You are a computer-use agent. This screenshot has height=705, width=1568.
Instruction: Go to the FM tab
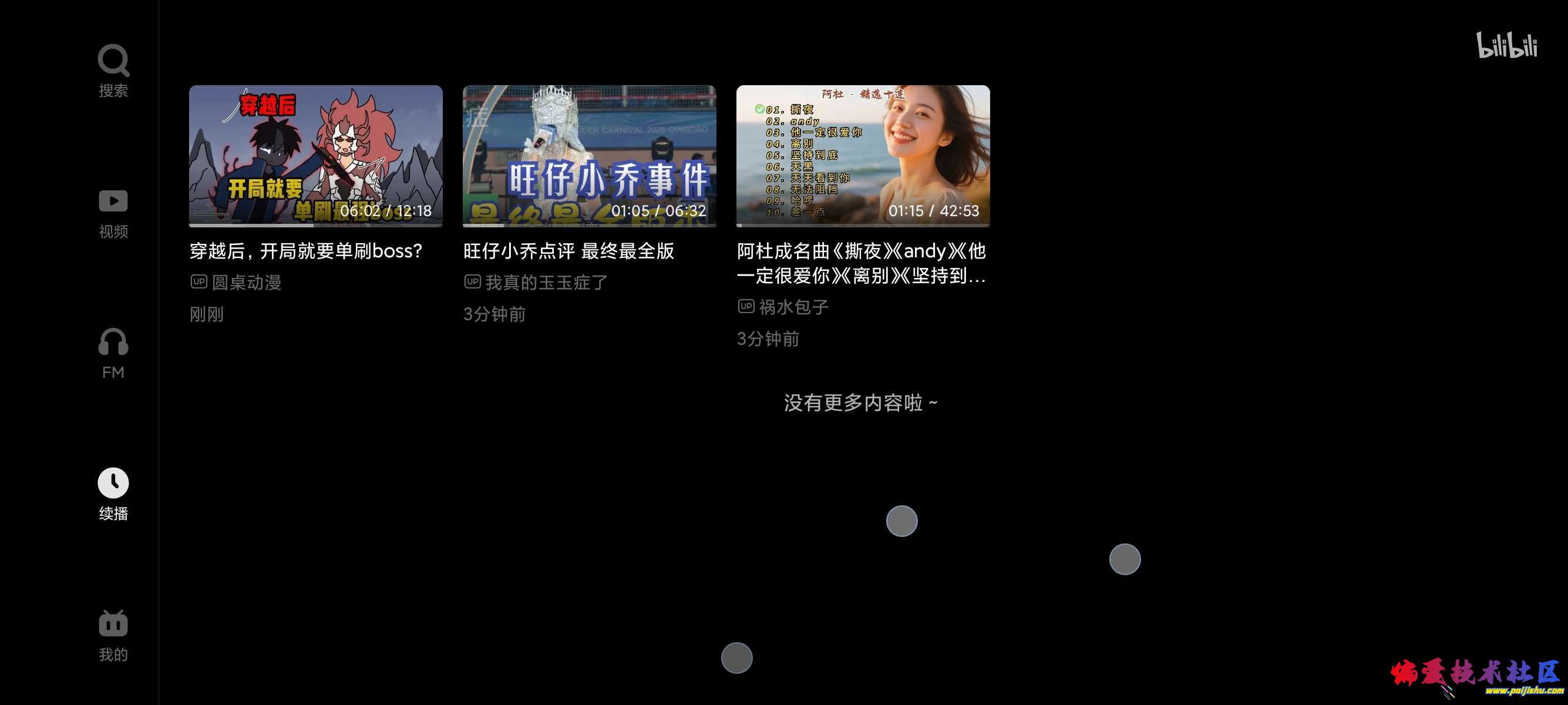click(113, 353)
